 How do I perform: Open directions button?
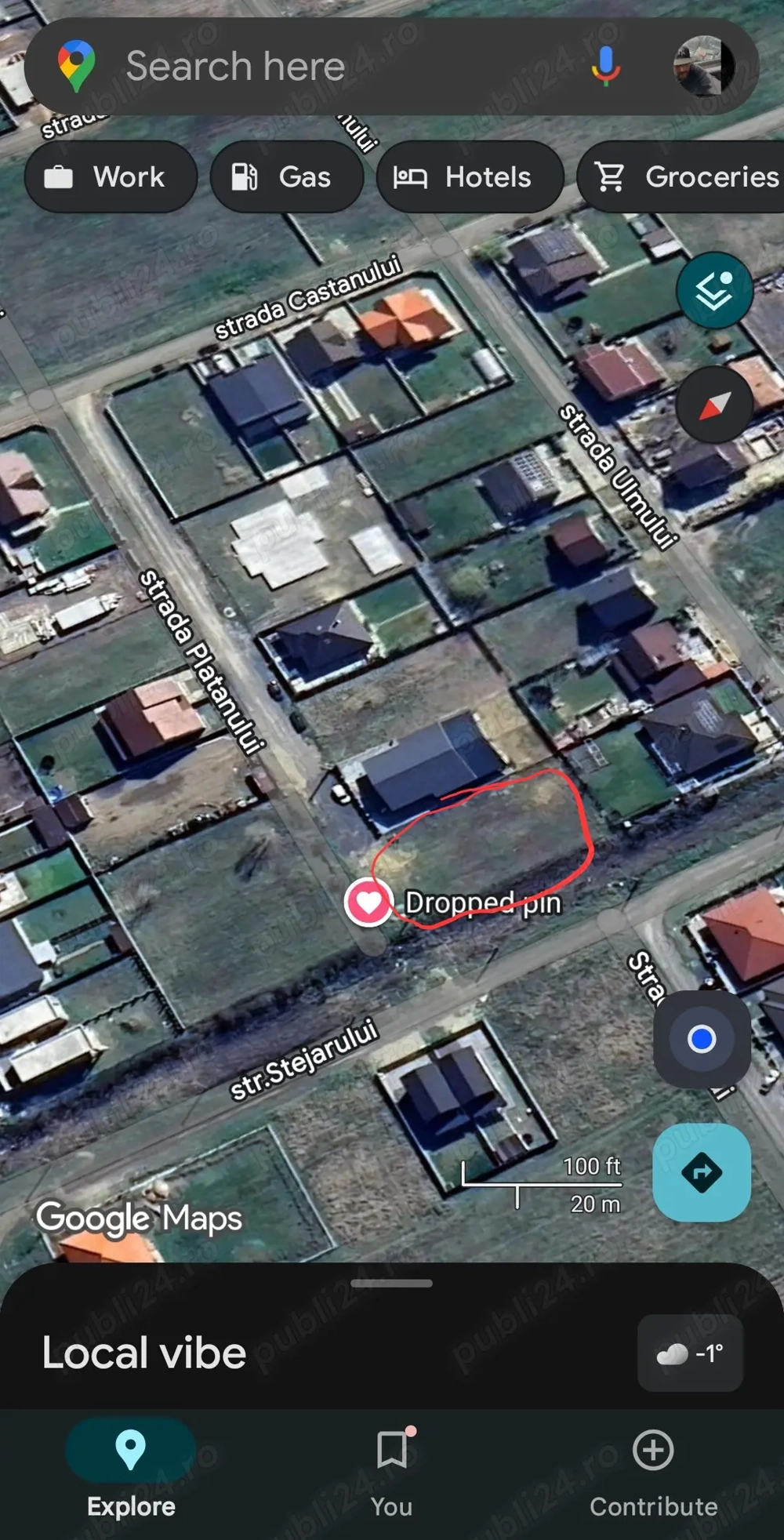click(702, 1172)
